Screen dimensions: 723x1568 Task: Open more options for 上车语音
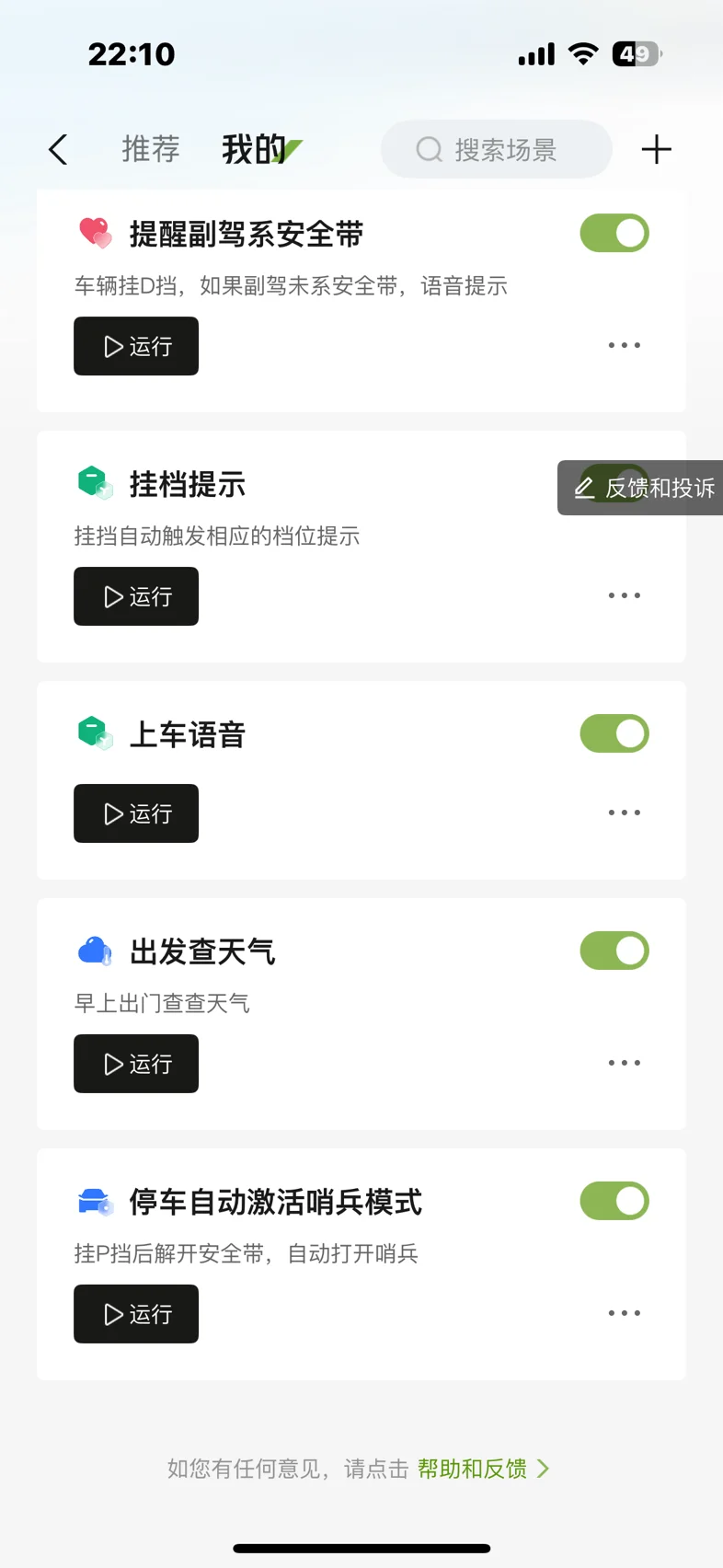click(x=624, y=813)
